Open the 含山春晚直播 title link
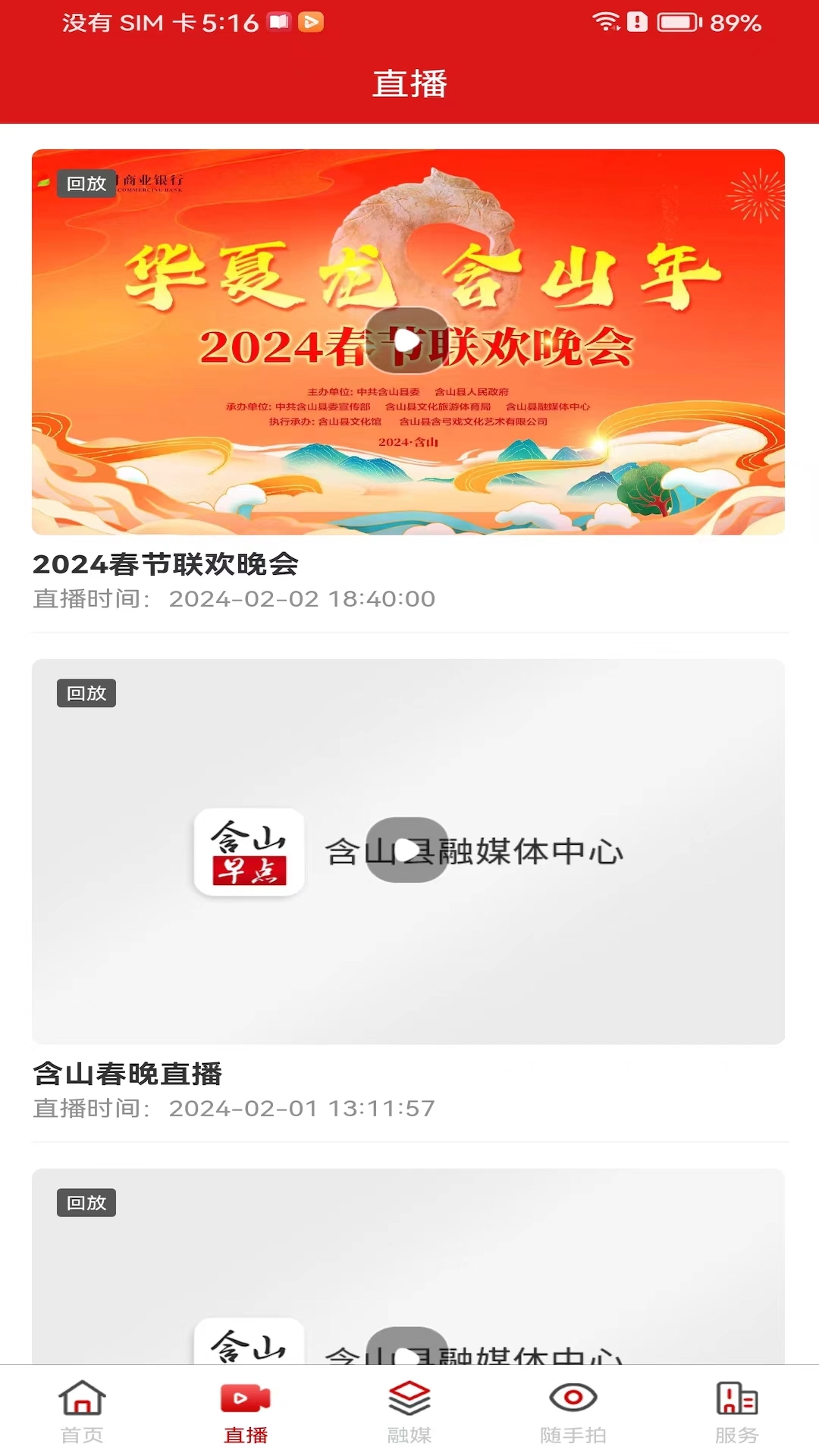 coord(129,1074)
